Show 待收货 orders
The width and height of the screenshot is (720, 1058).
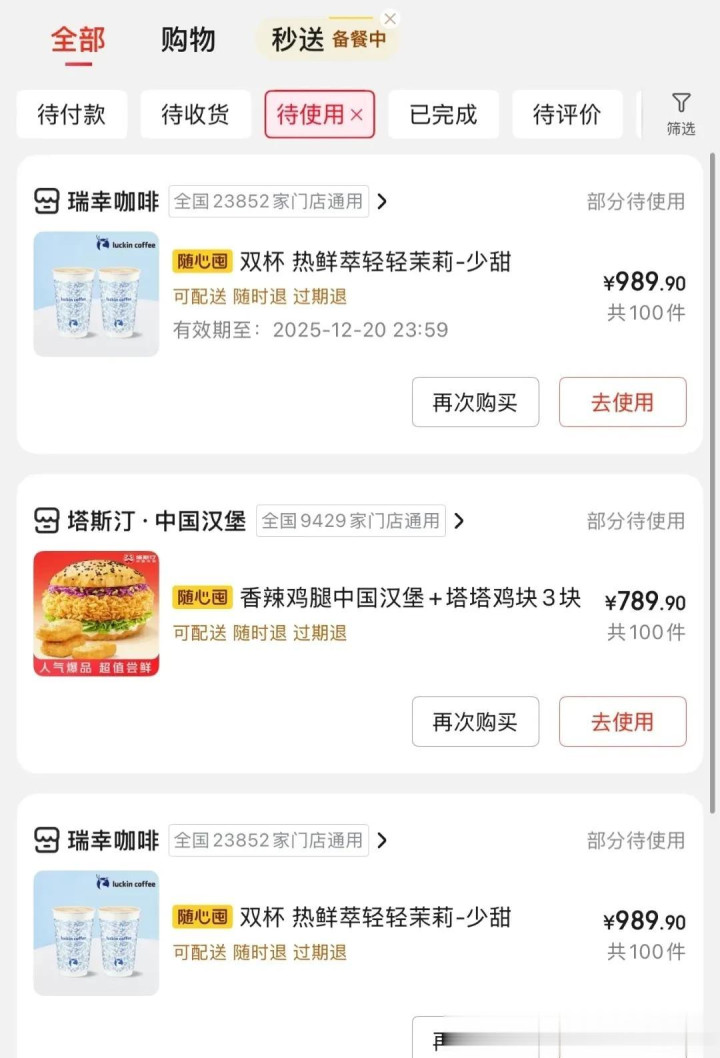click(x=195, y=115)
